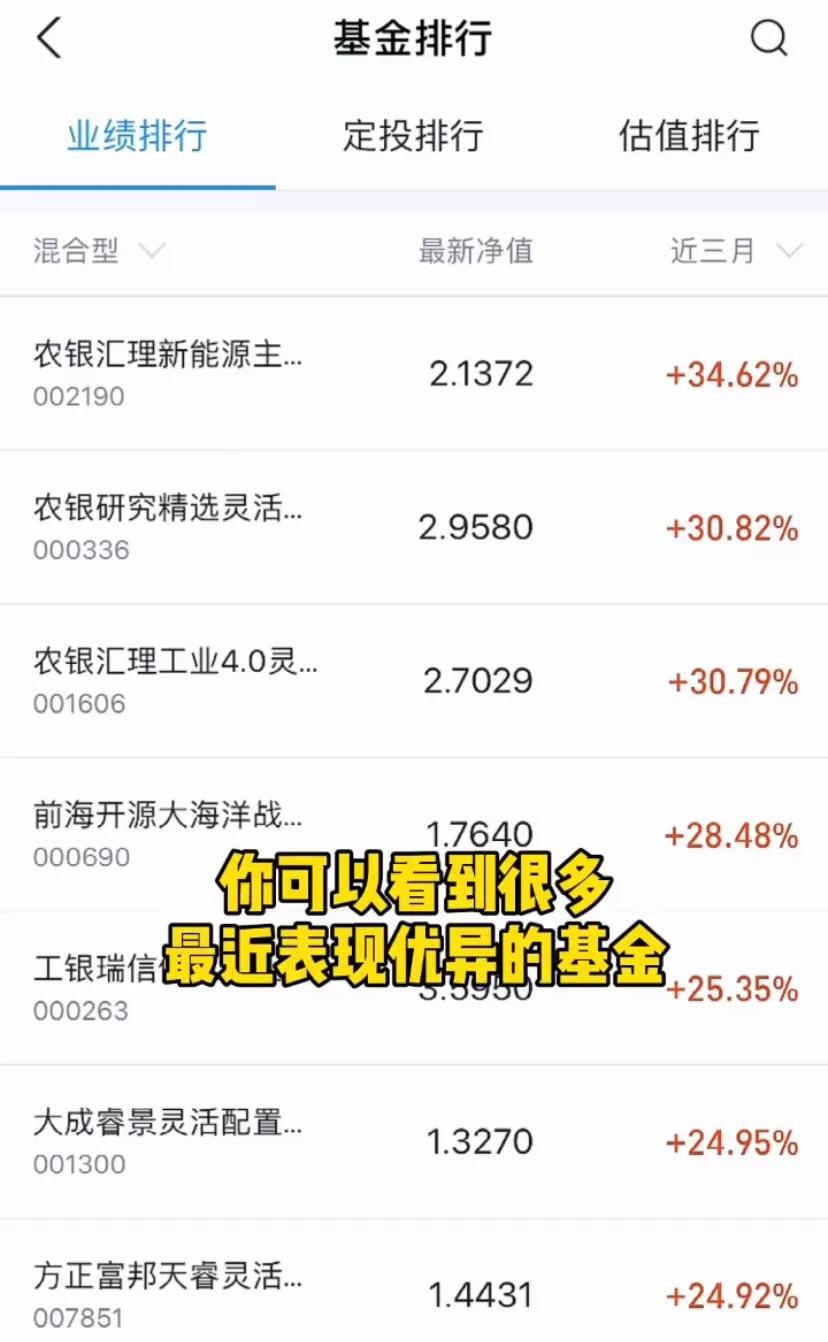Click the left chevron in the title bar
Image resolution: width=828 pixels, height=1342 pixels.
pyautogui.click(x=47, y=38)
